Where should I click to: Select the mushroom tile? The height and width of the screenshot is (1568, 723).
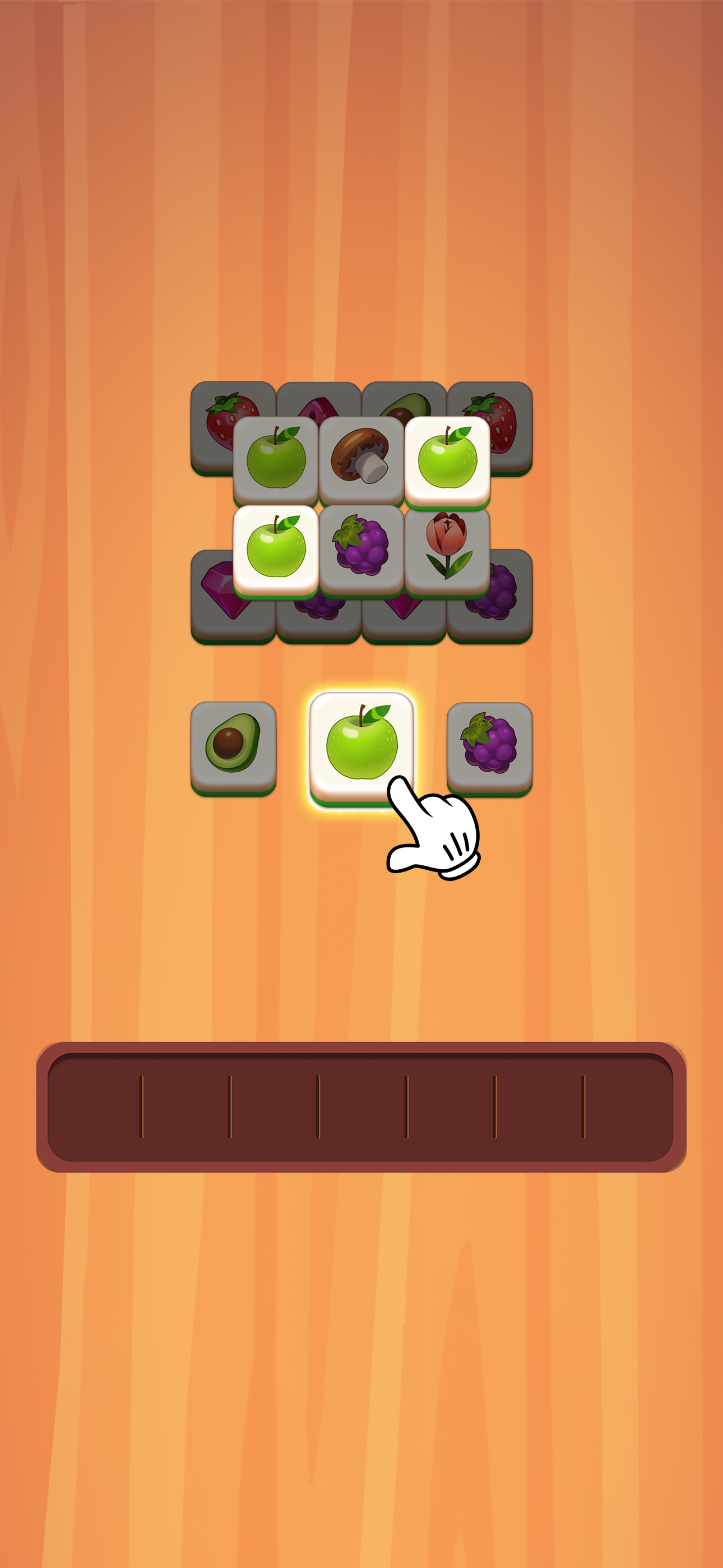[361, 458]
